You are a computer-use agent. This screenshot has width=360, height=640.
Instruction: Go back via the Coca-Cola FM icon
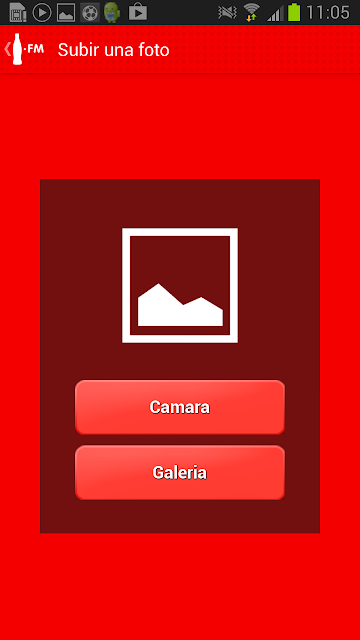coord(24,49)
